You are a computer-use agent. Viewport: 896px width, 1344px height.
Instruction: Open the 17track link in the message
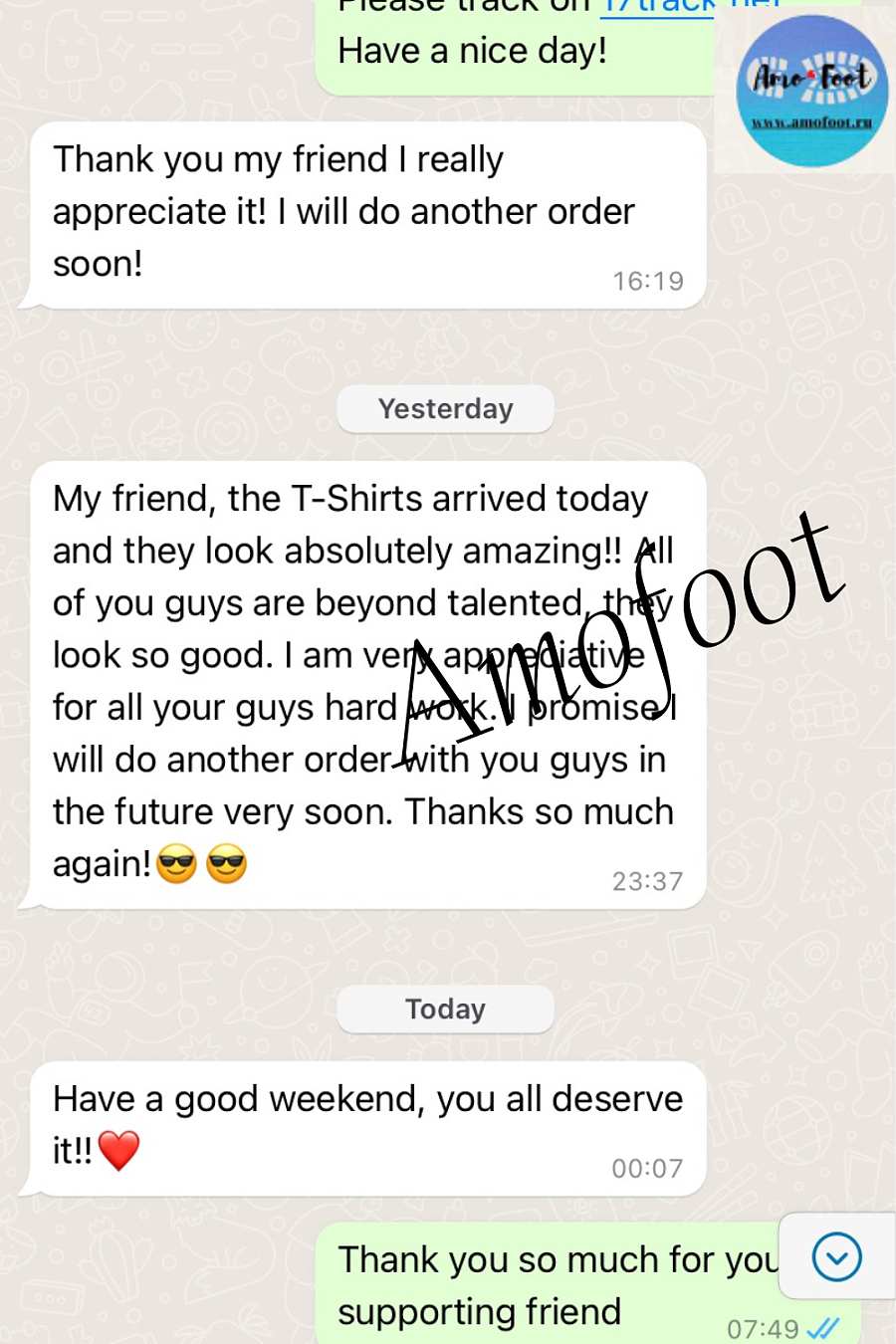659,6
